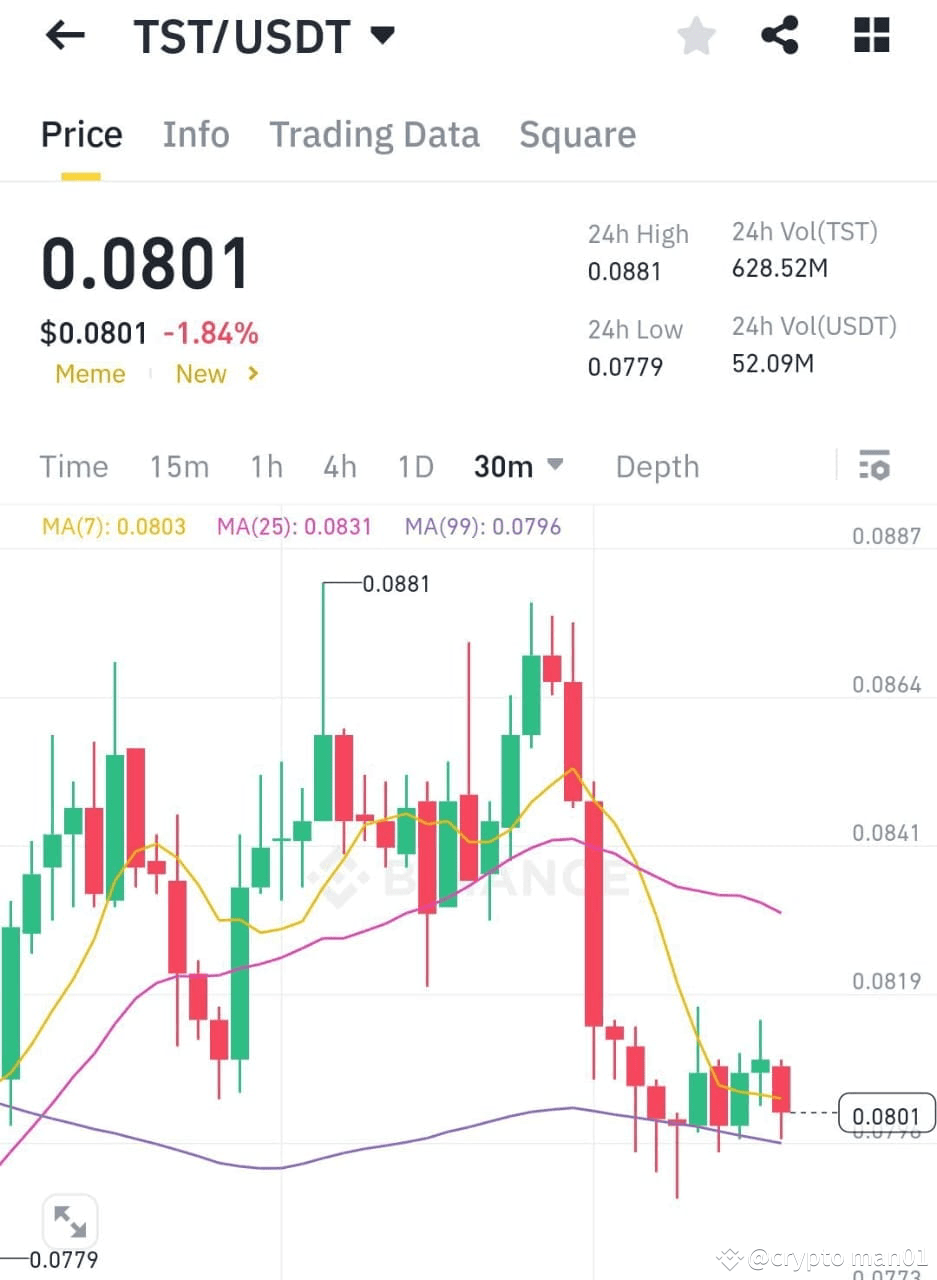Expand the New tag chevron
The height and width of the screenshot is (1280, 937).
tap(251, 374)
